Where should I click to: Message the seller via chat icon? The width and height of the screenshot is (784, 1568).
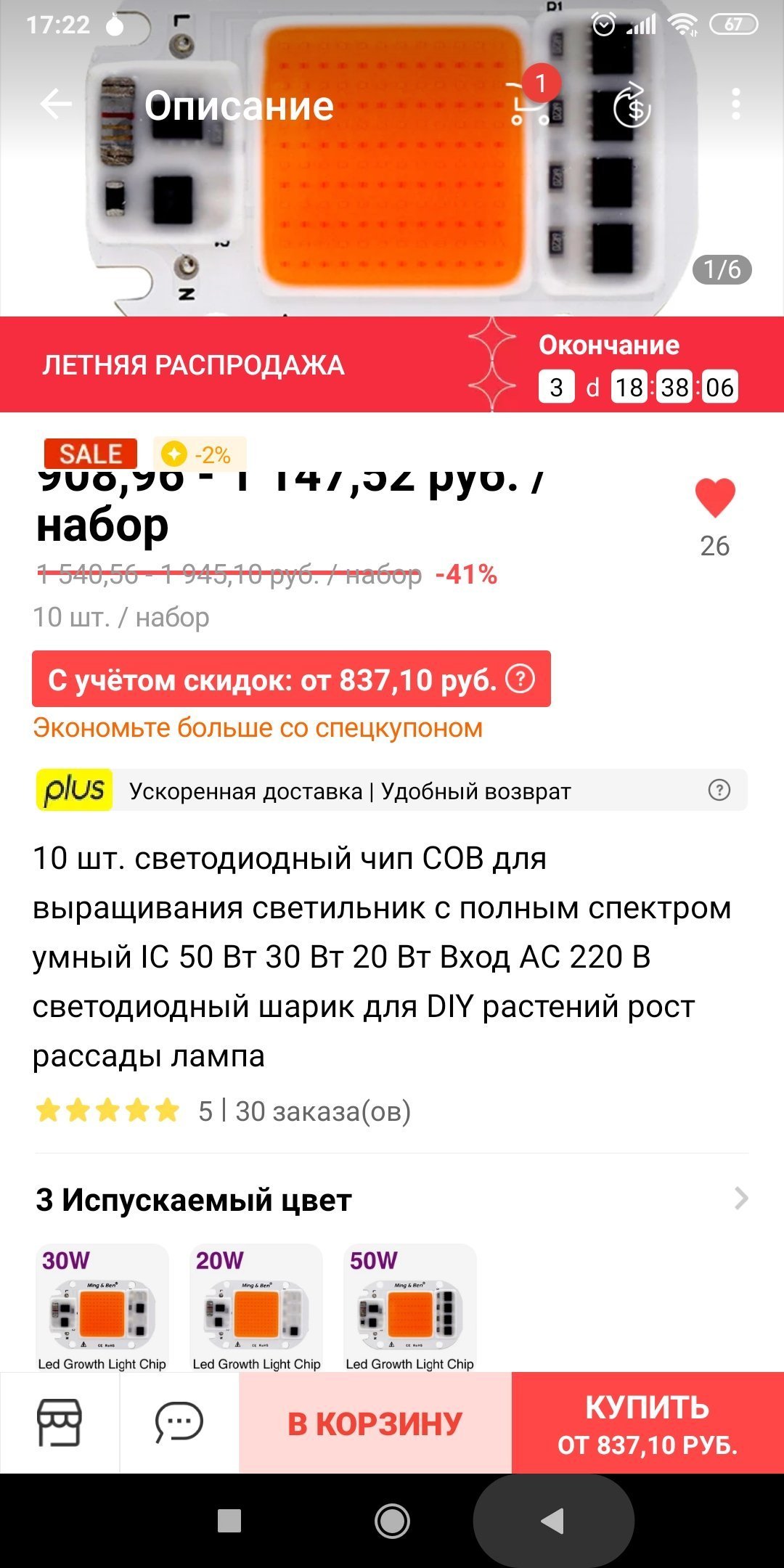click(179, 1423)
